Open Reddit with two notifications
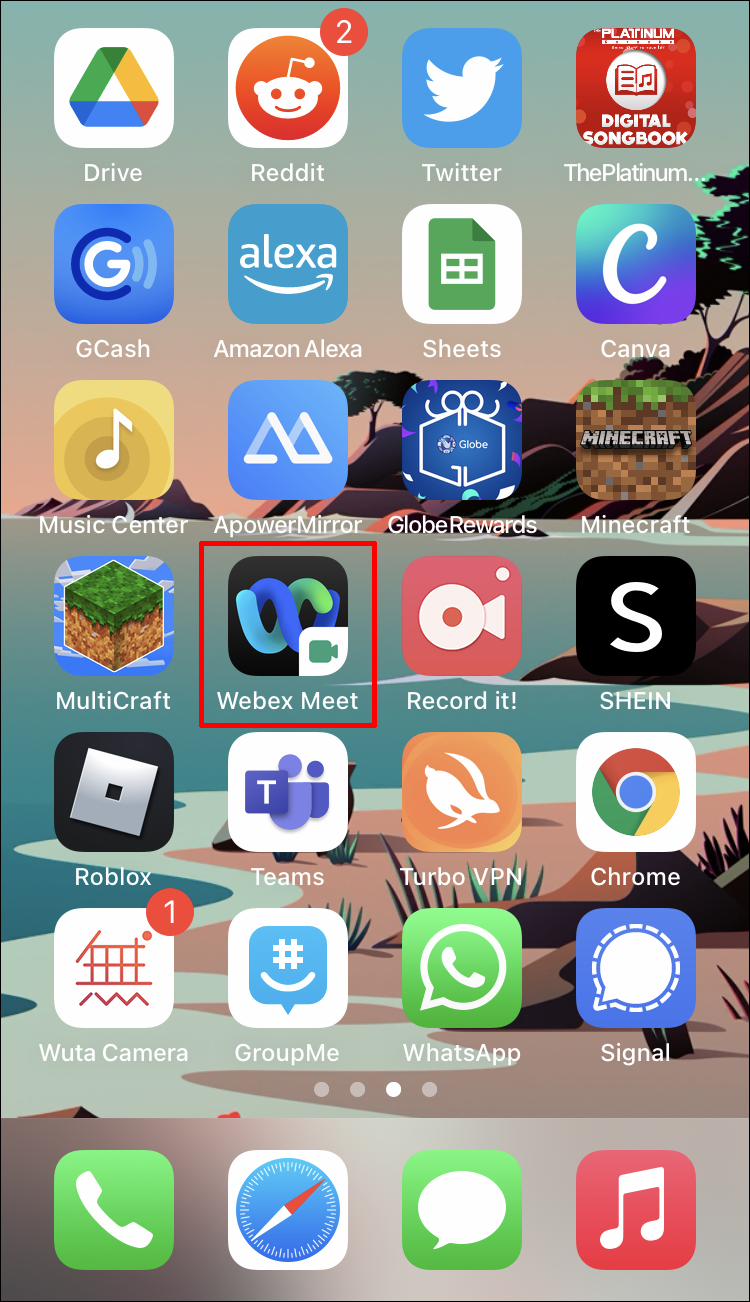750x1302 pixels. point(288,88)
